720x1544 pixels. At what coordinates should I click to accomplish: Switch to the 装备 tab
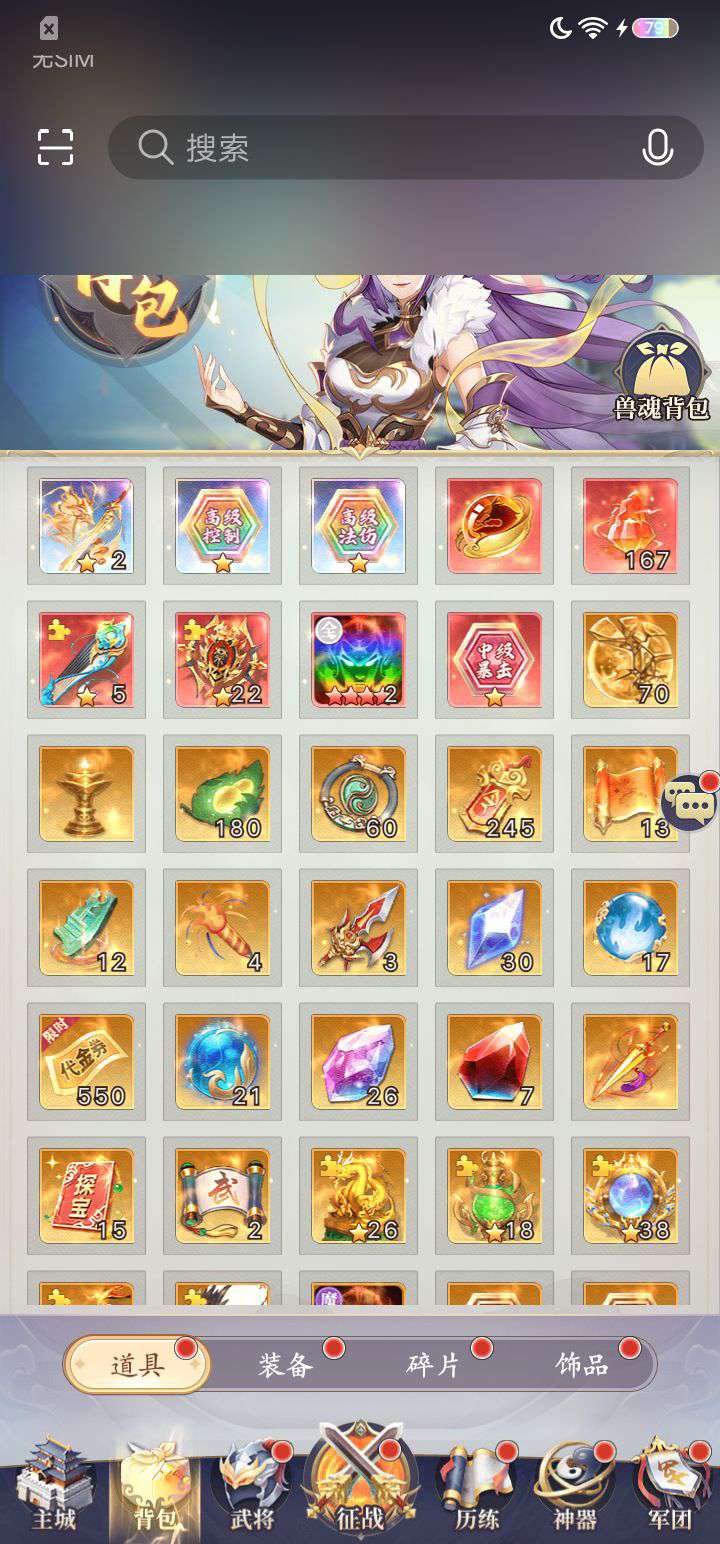[x=286, y=1365]
